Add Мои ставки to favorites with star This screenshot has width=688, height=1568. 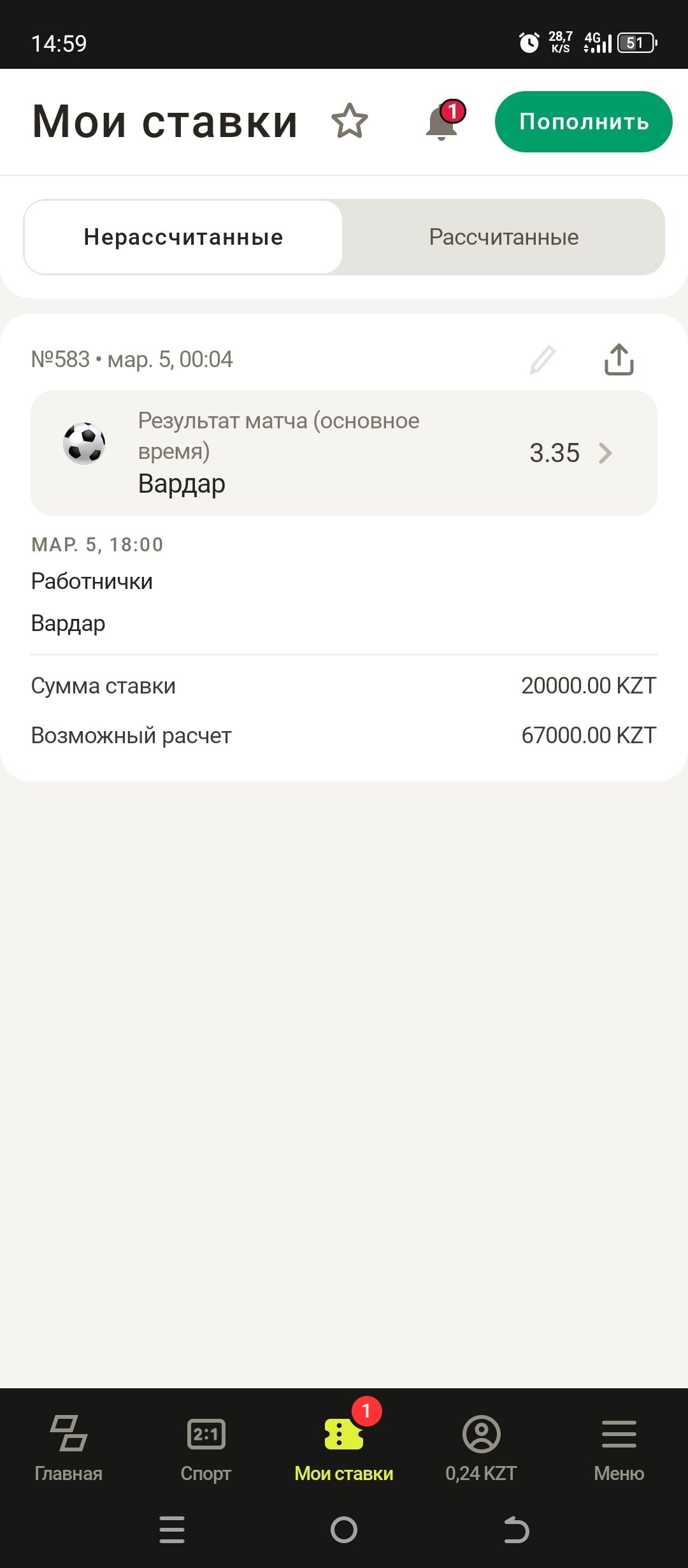point(350,121)
